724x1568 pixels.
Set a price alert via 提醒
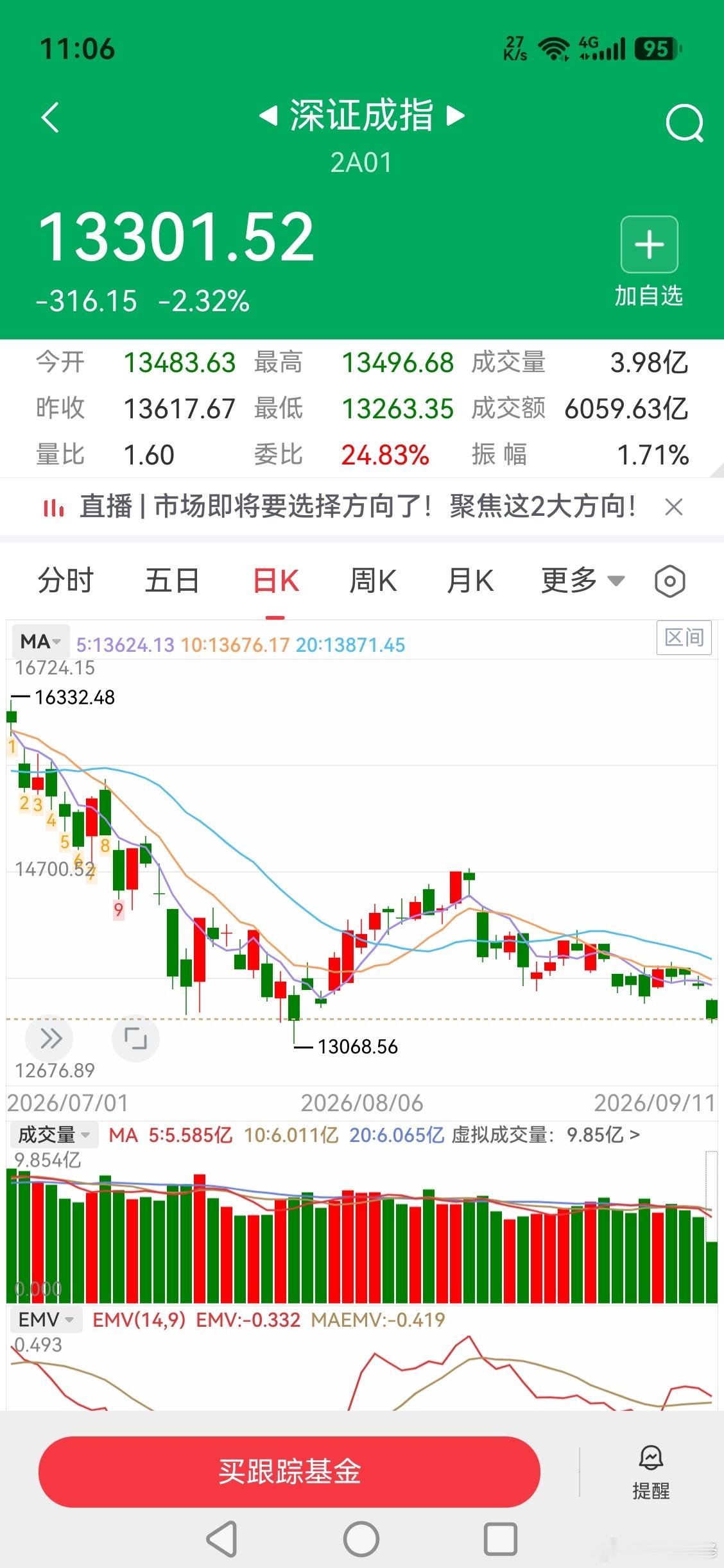651,1472
